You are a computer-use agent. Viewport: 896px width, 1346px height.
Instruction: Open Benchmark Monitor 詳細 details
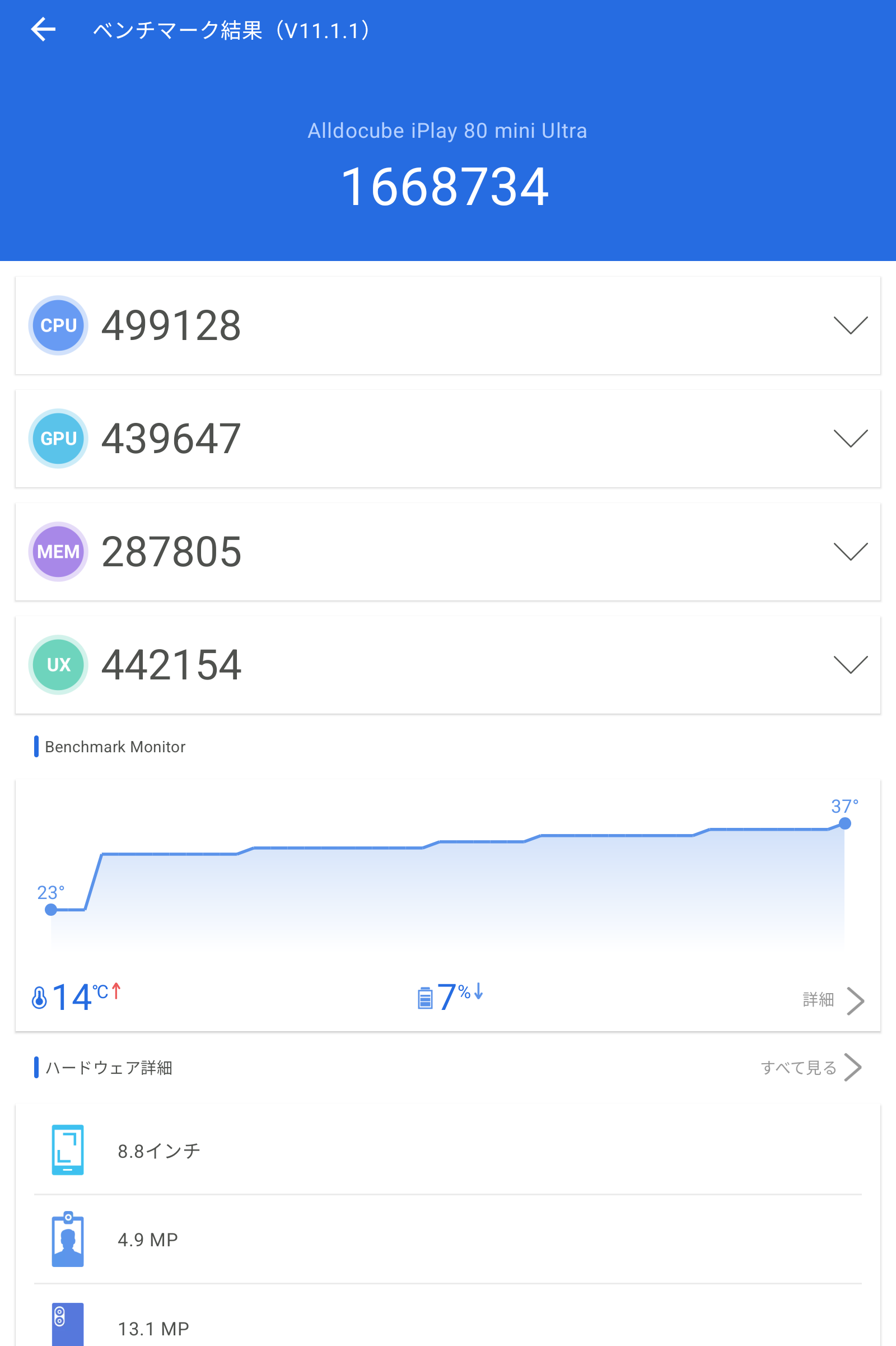(833, 1000)
